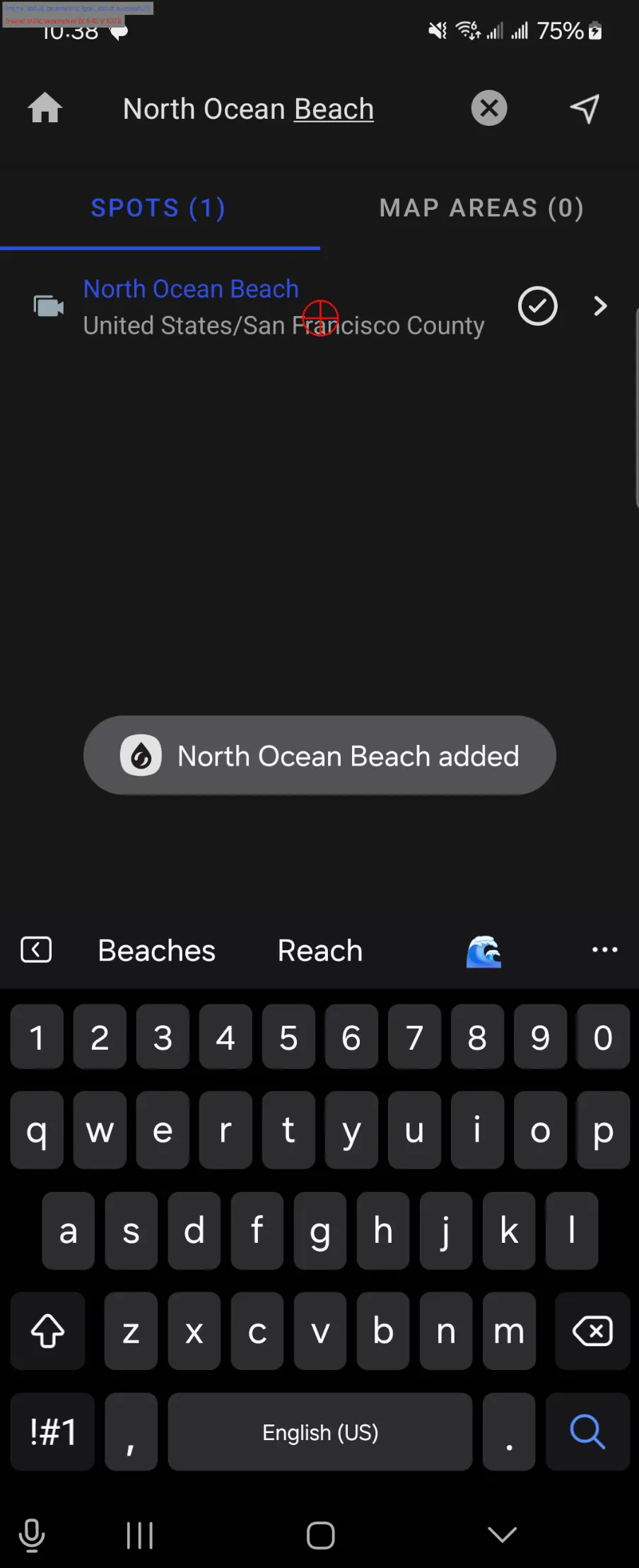Choose the 'Reach' keyboard suggestion

coord(319,950)
